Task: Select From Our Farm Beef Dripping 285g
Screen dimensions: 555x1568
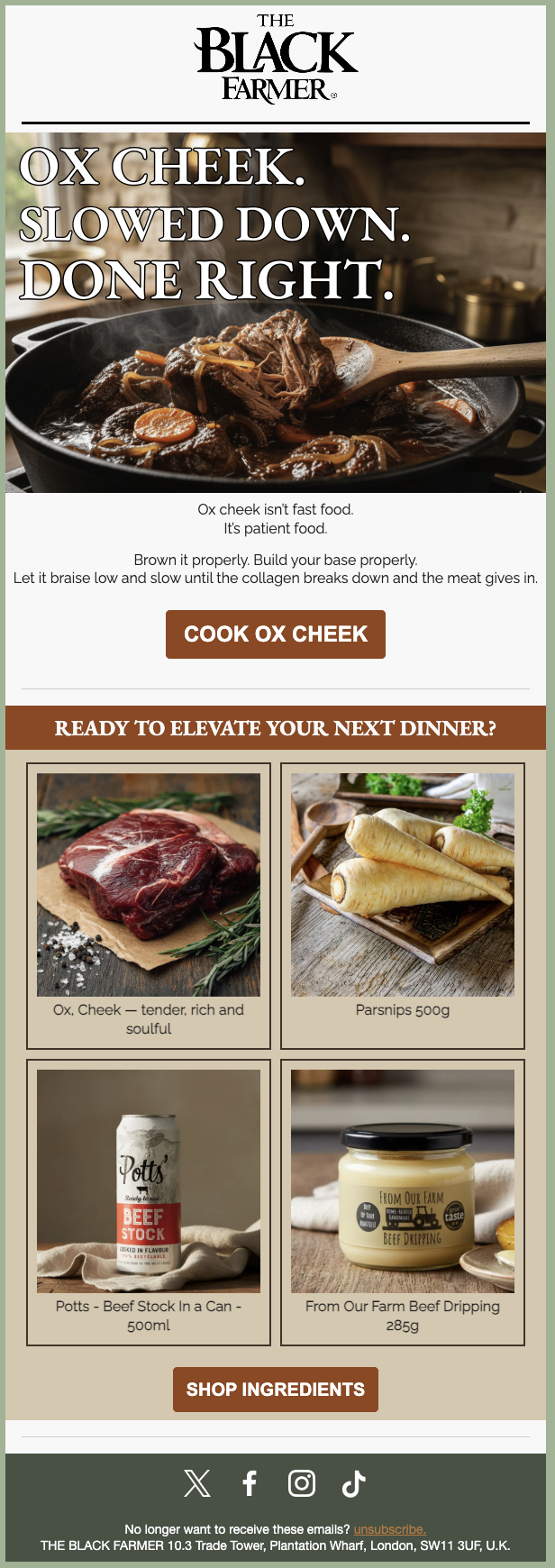Action: (x=403, y=1201)
